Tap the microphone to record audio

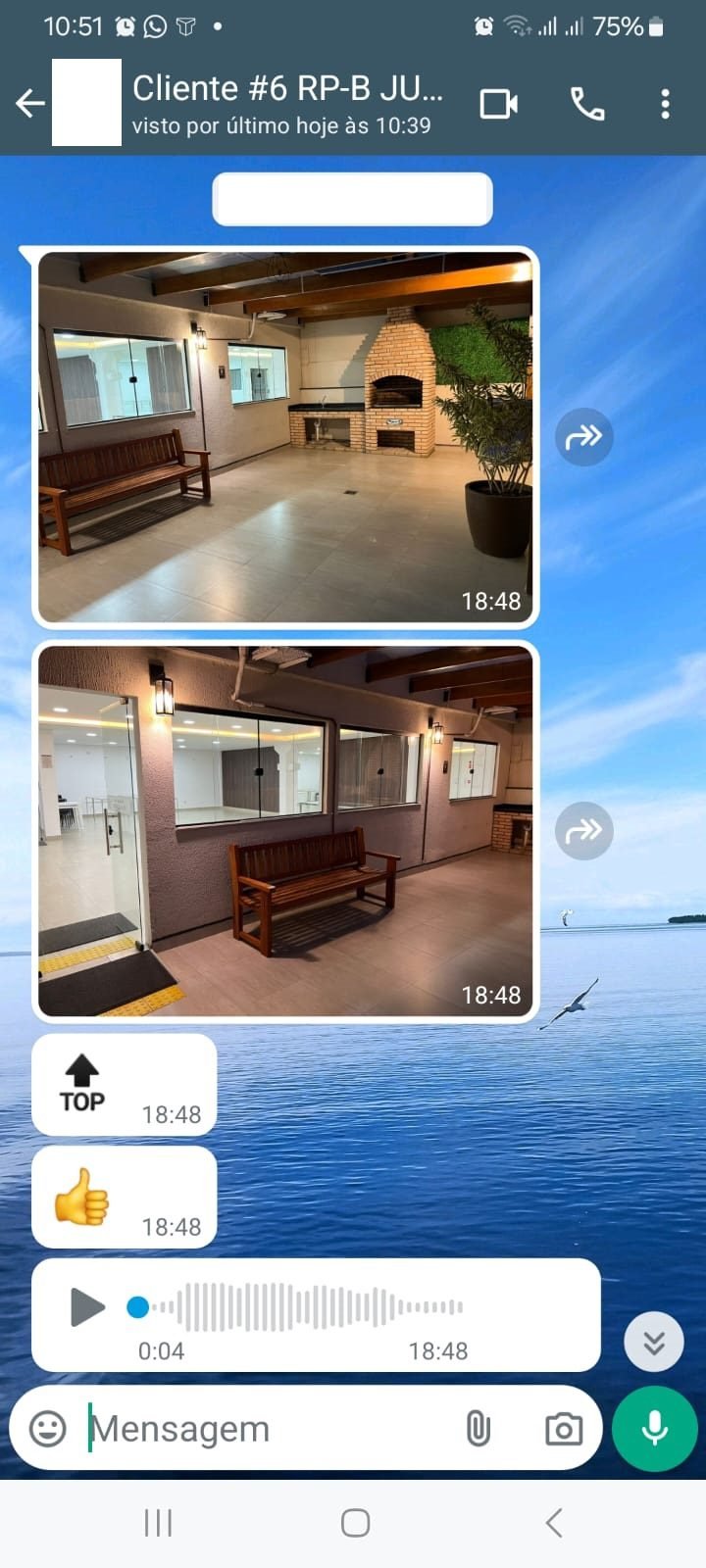point(654,1429)
